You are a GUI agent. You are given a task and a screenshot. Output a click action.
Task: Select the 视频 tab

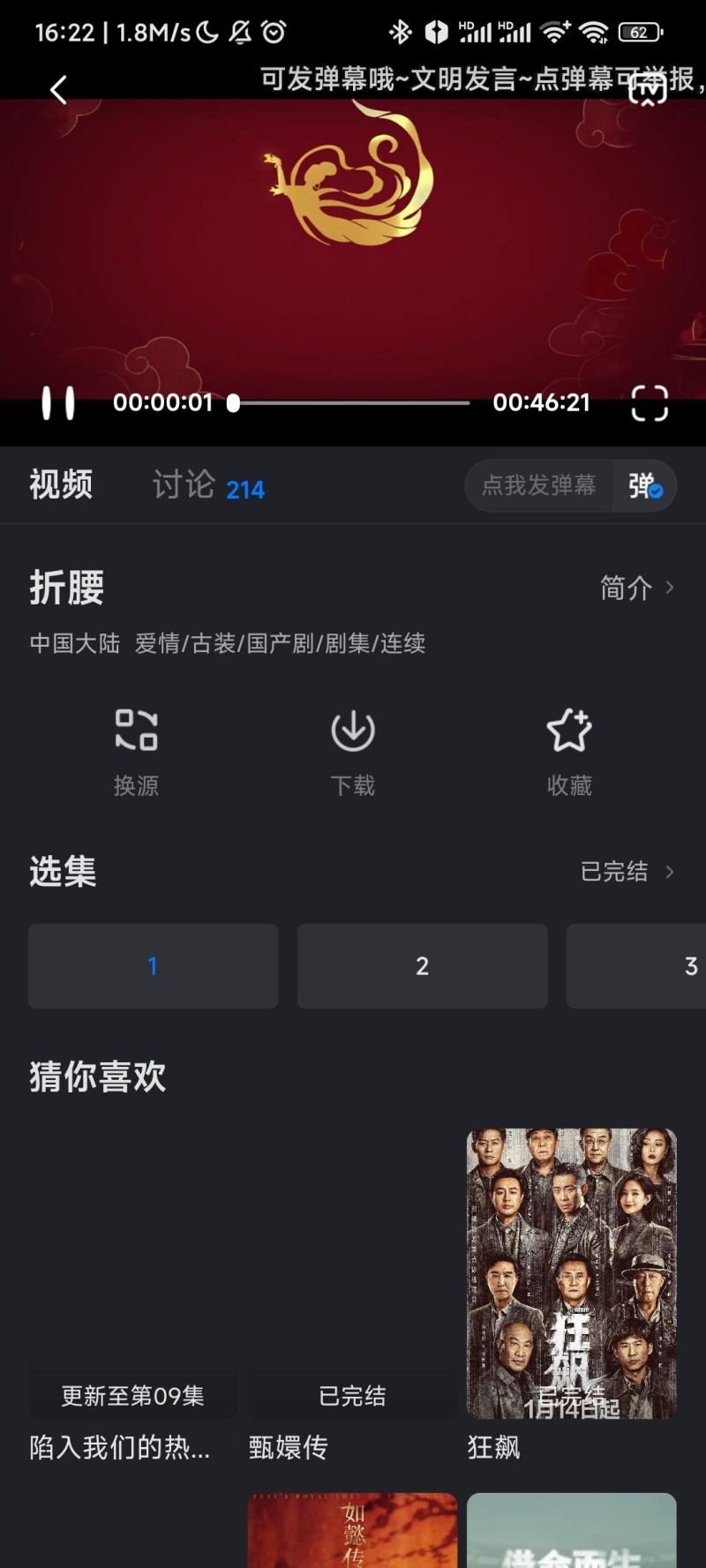click(61, 484)
